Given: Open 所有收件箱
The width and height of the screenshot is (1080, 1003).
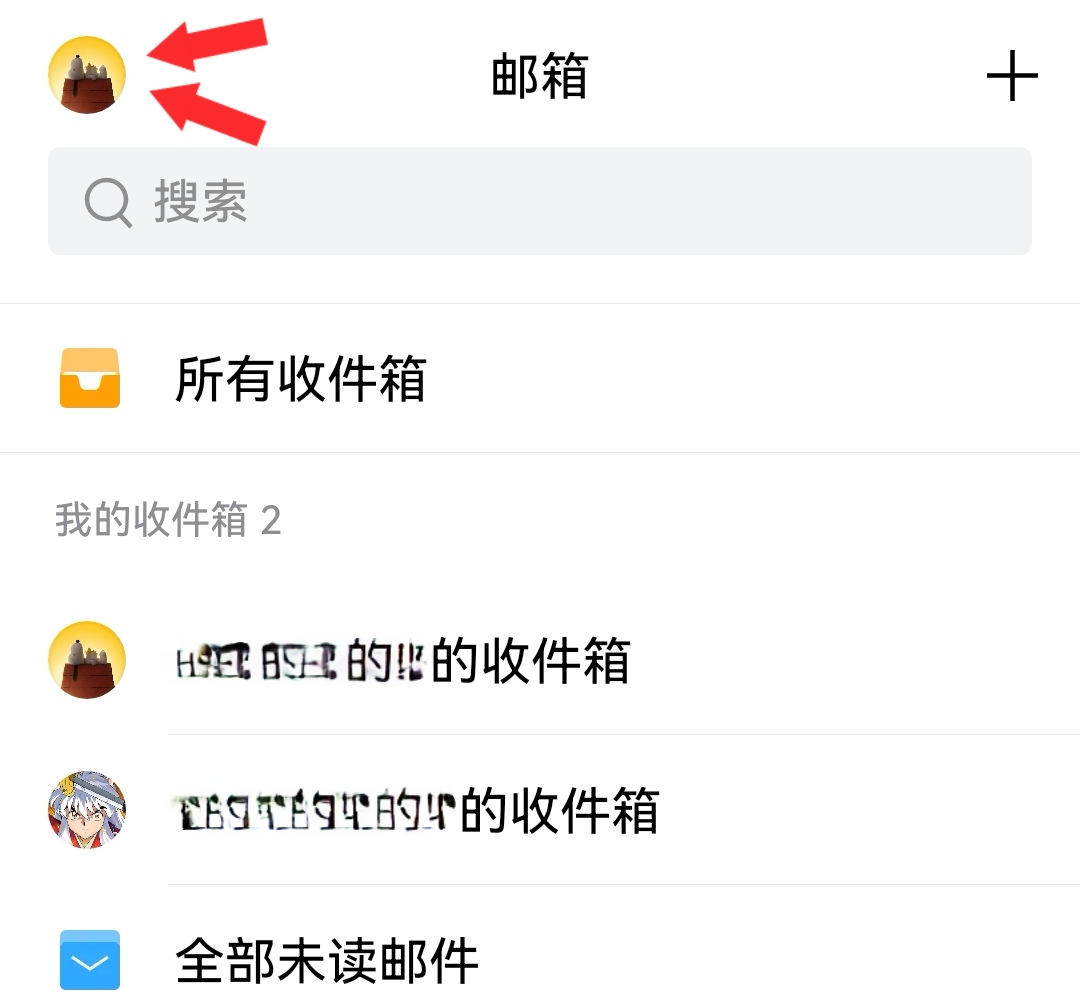Looking at the screenshot, I should coord(300,379).
